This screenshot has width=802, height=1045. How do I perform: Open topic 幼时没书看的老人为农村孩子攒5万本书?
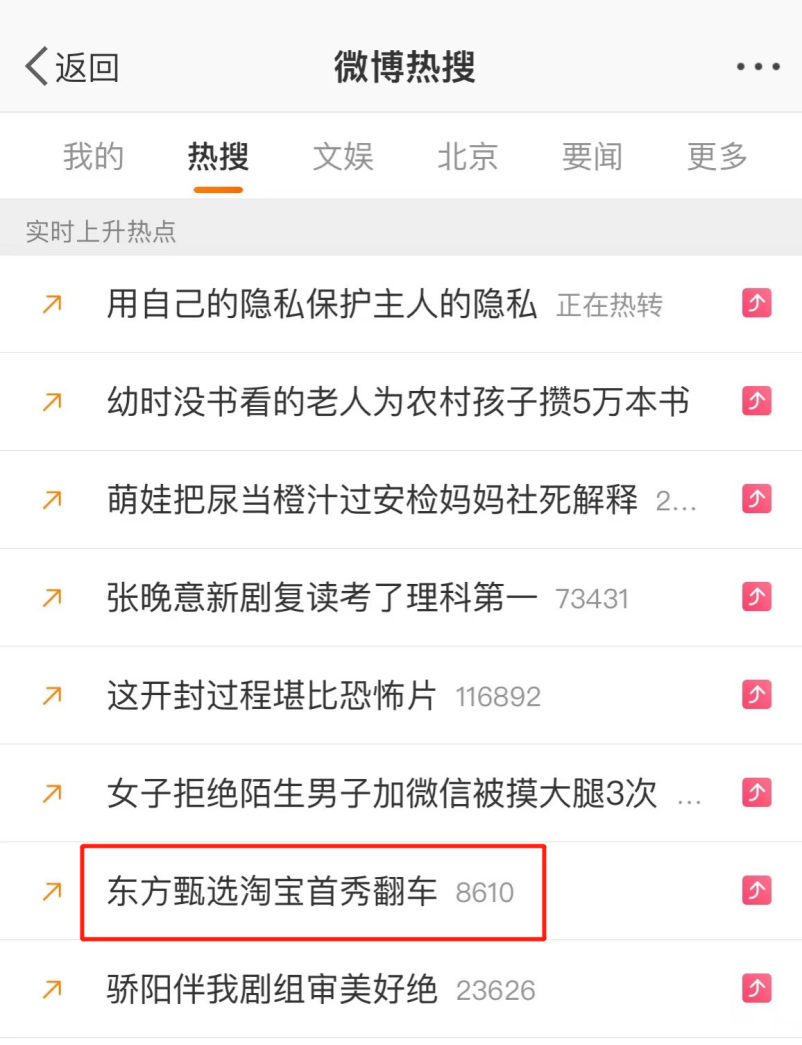[x=398, y=402]
